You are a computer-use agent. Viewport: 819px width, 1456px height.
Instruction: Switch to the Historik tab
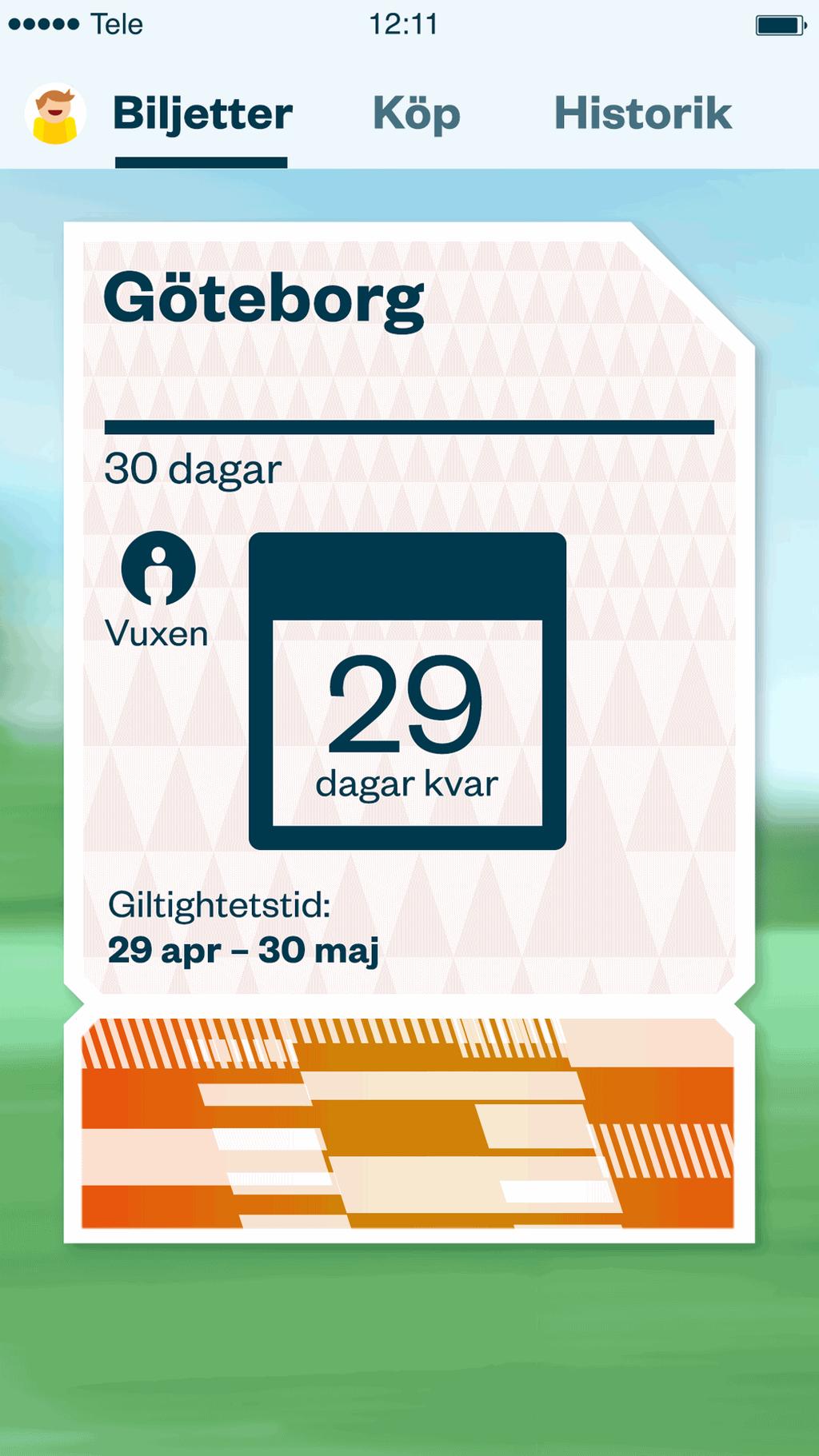(642, 113)
